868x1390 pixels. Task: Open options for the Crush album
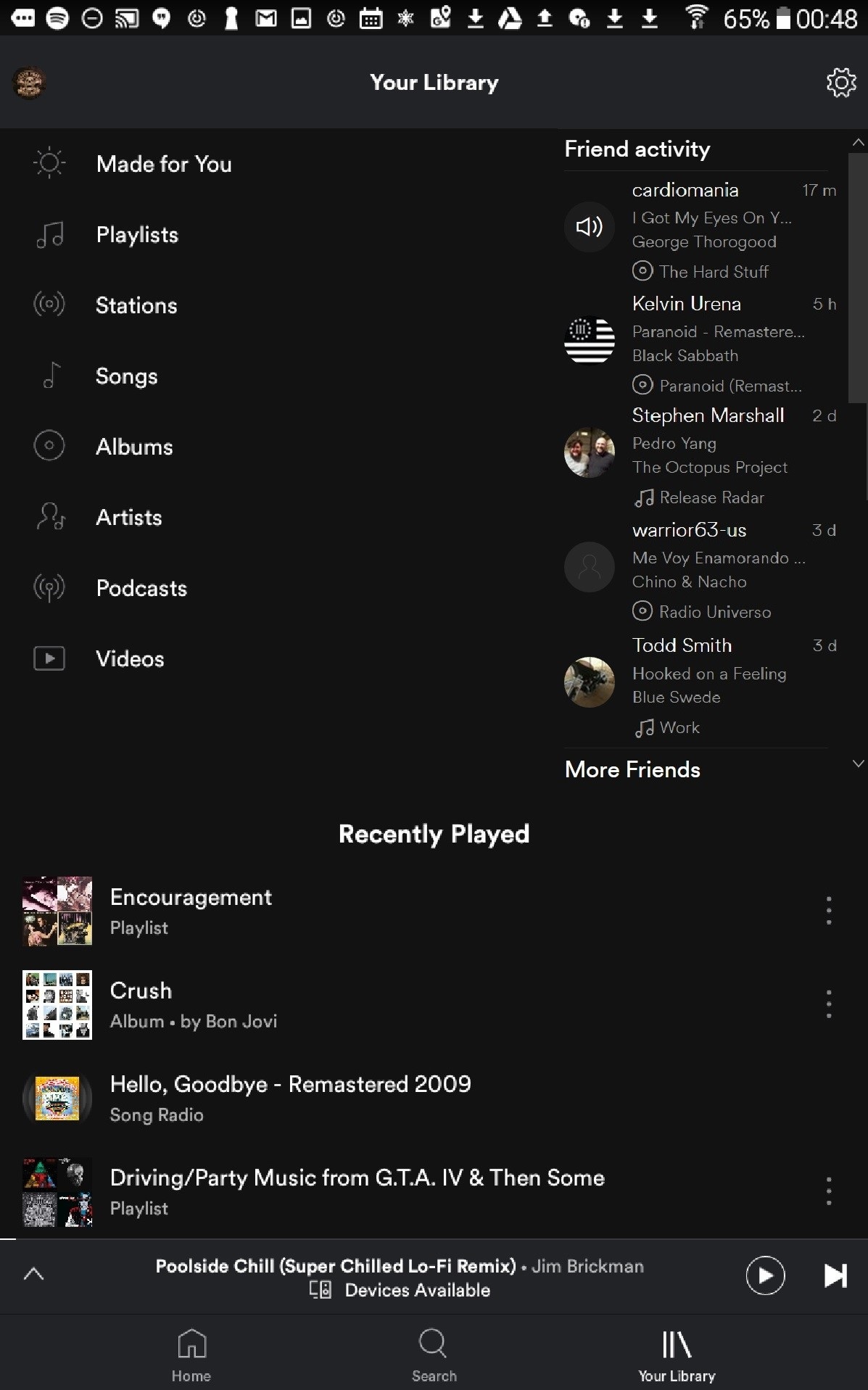(829, 1004)
